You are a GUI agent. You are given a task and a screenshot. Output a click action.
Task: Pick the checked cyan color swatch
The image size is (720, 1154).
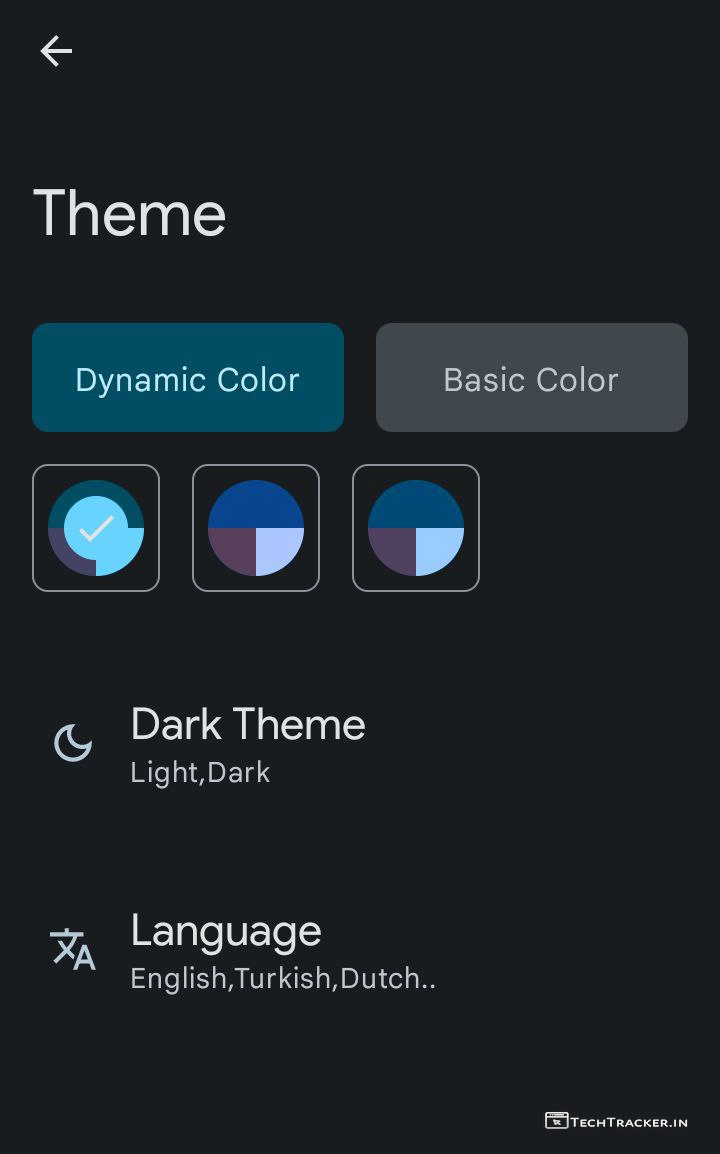click(96, 528)
